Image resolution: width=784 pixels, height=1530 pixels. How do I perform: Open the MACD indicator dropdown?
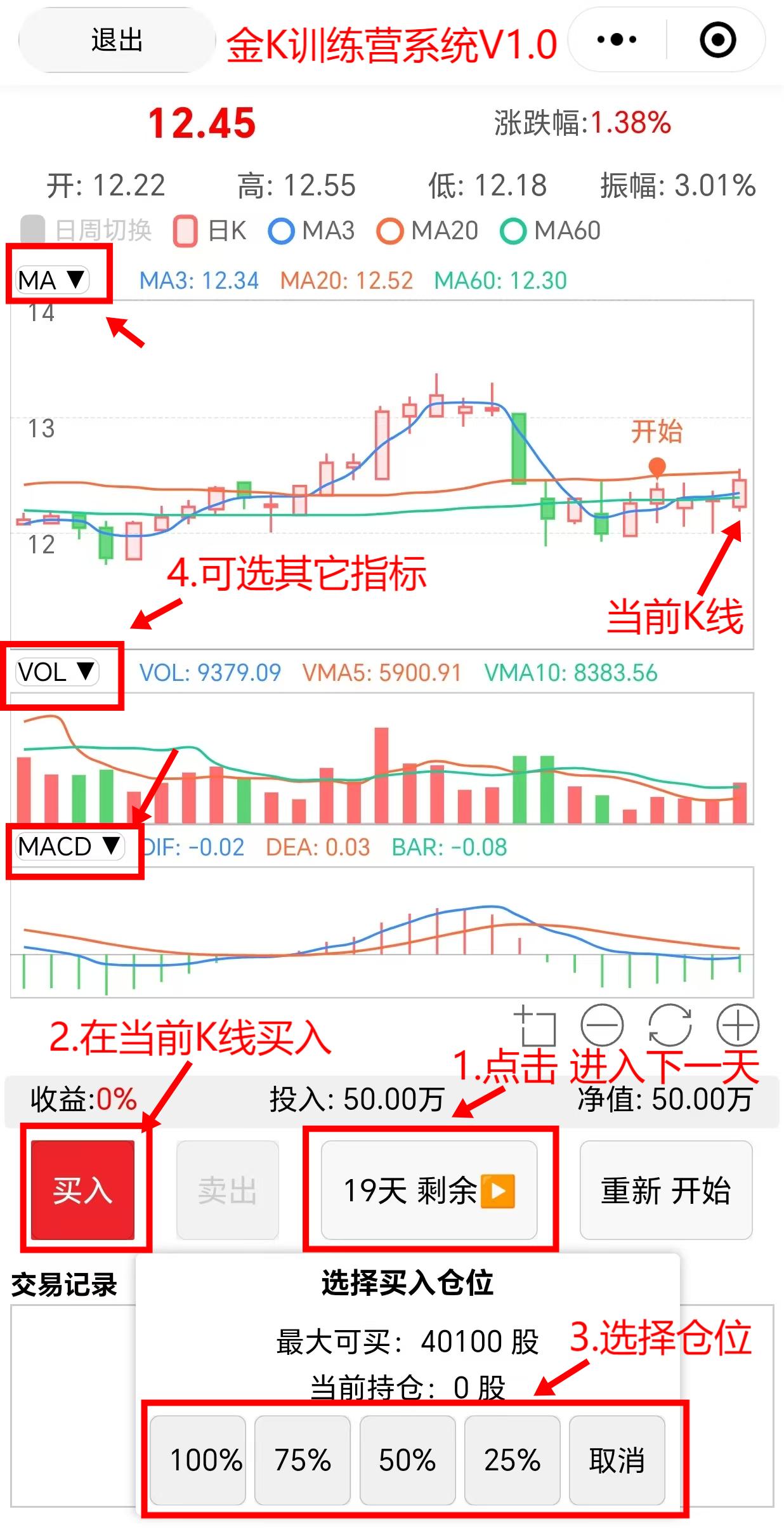[71, 847]
